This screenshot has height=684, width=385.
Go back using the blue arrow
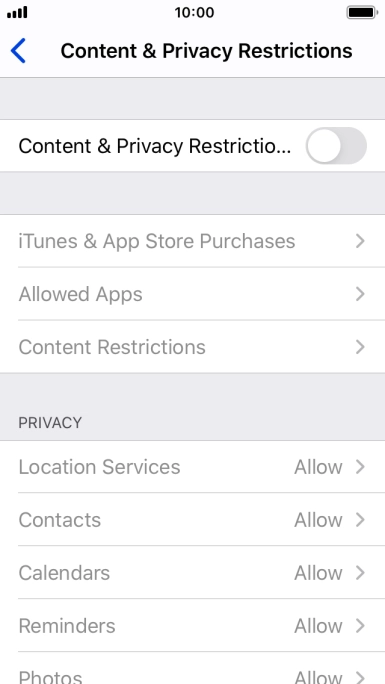[x=18, y=51]
